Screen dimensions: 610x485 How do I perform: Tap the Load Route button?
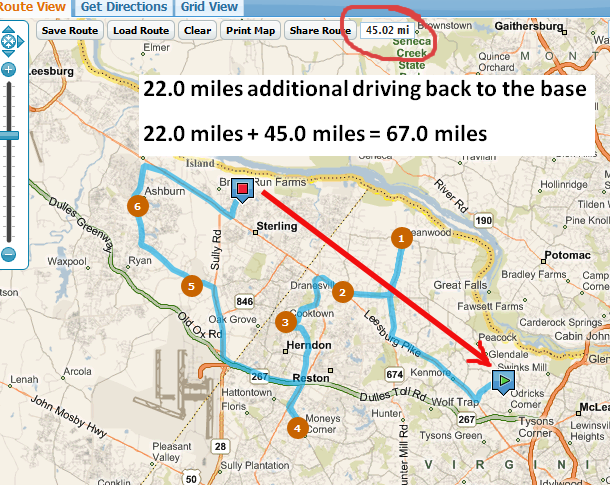(x=141, y=30)
